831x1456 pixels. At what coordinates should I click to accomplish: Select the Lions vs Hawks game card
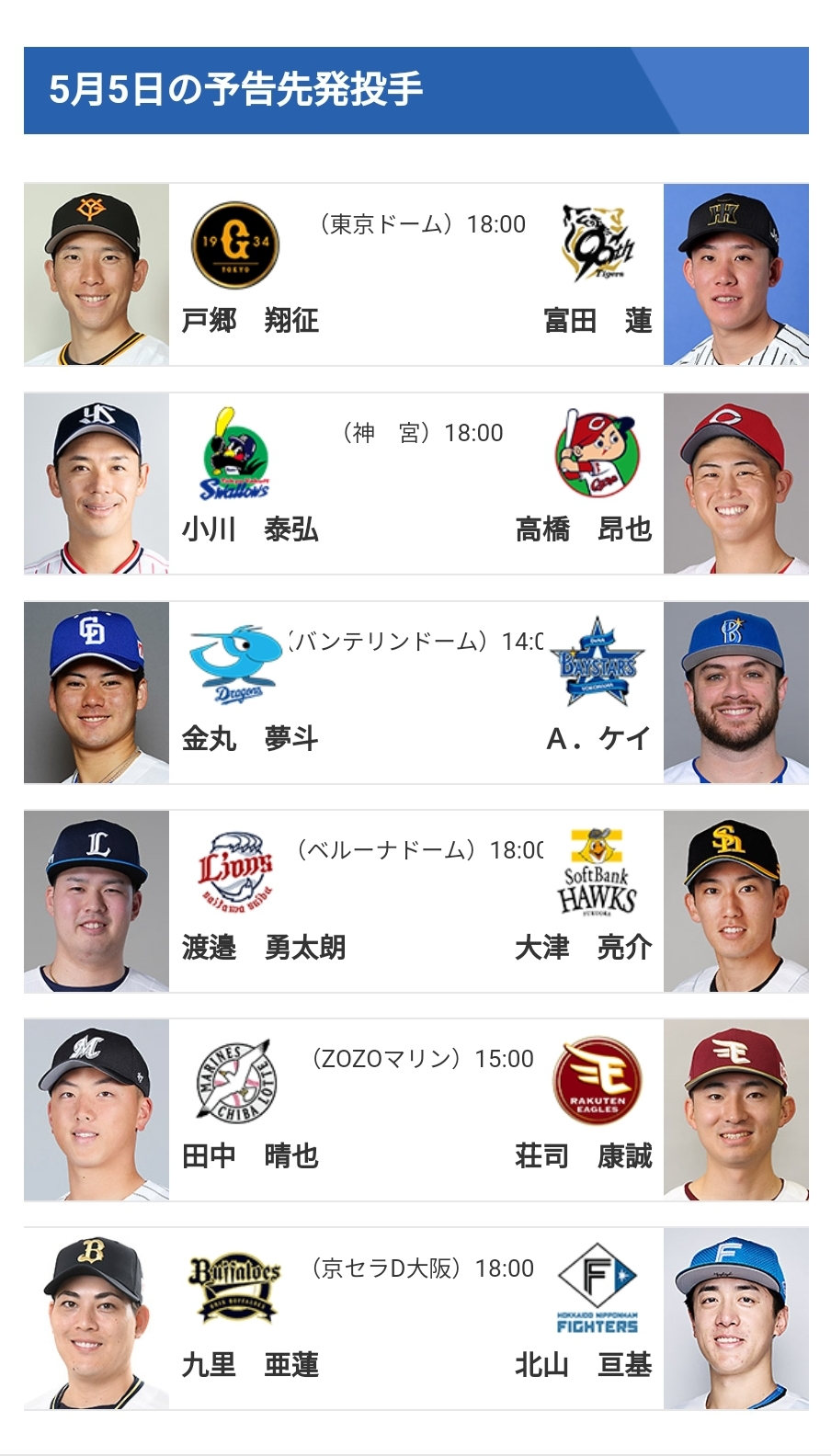coord(416,901)
